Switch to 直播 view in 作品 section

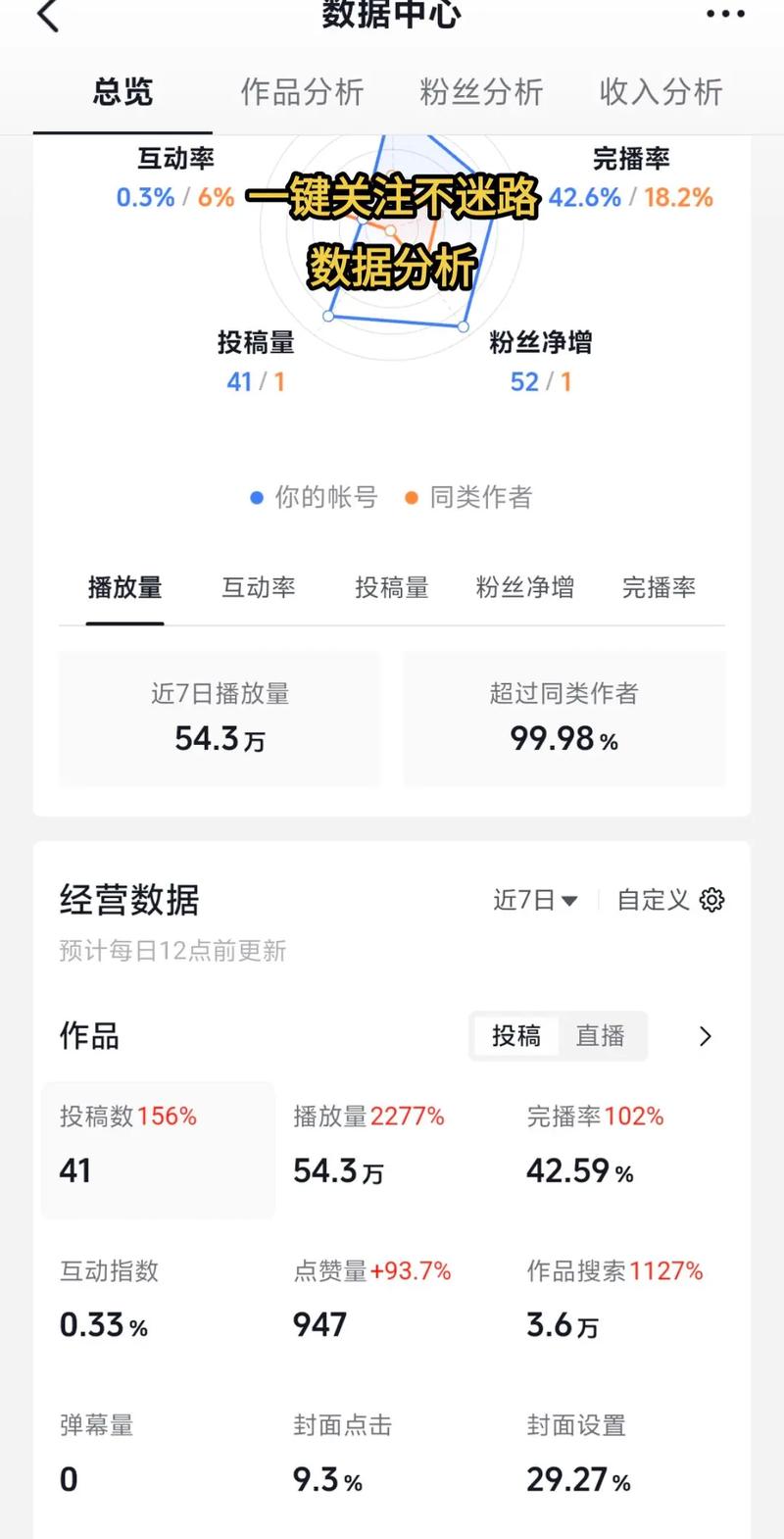click(x=599, y=1036)
